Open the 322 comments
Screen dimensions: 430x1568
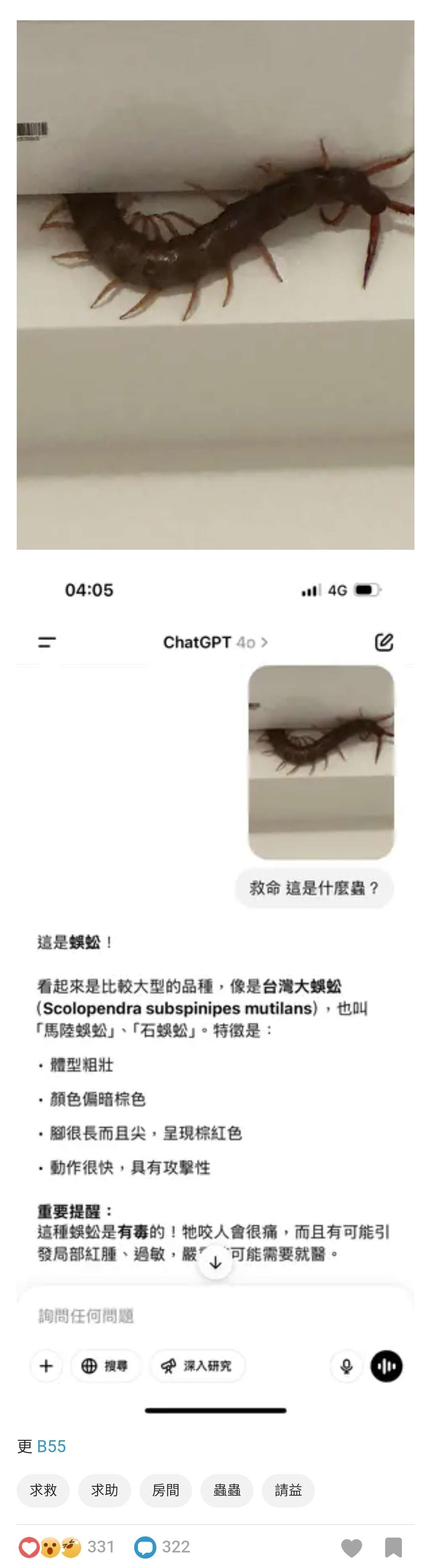point(162,1546)
